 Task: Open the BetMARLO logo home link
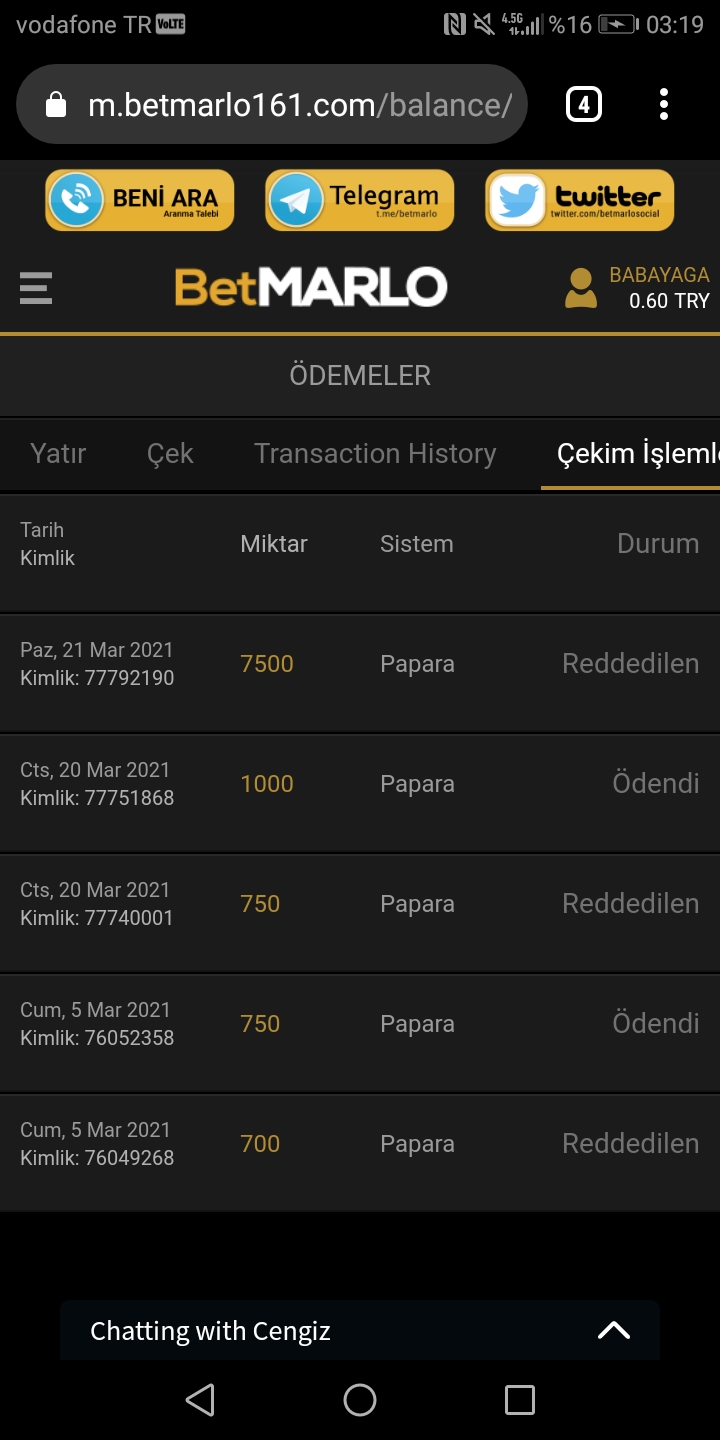(310, 288)
